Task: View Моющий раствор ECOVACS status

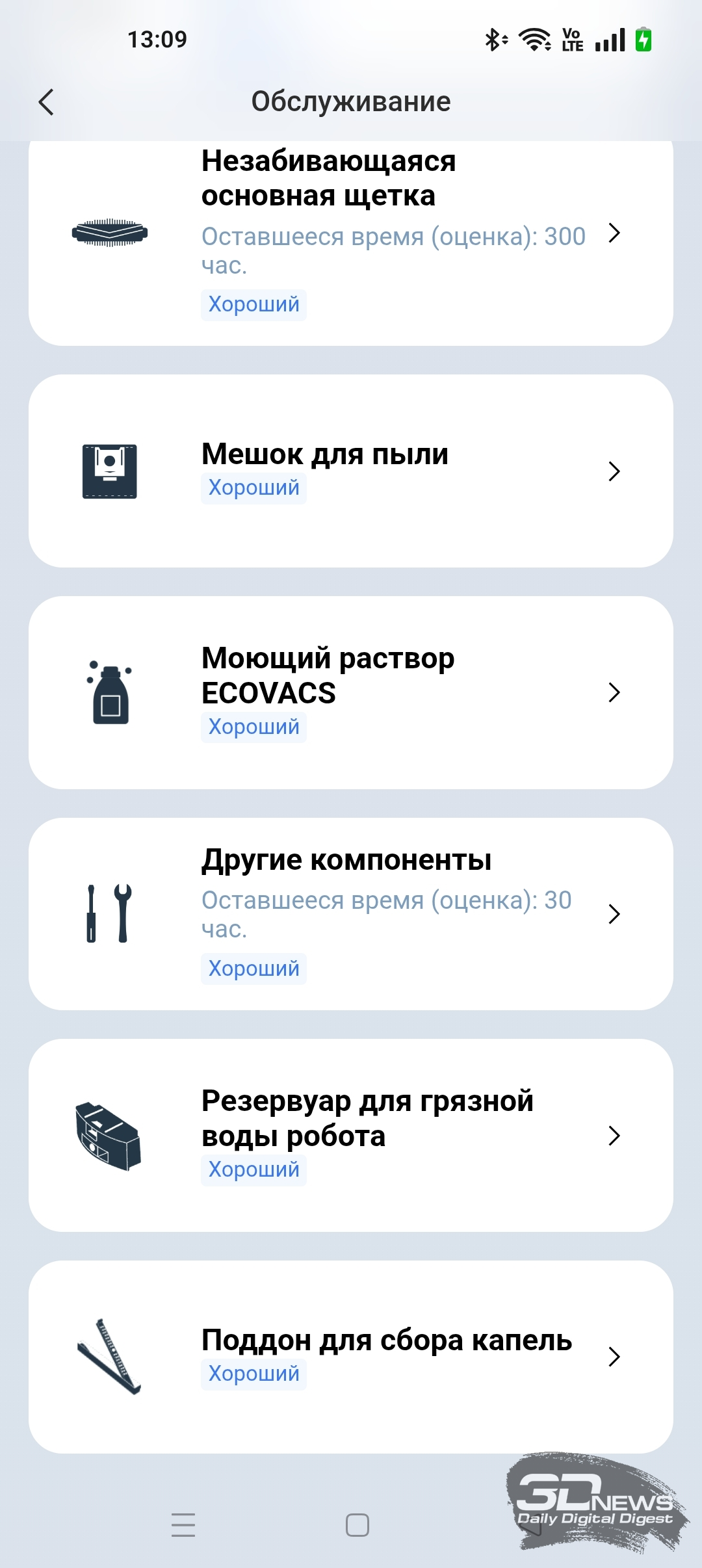Action: 351,692
